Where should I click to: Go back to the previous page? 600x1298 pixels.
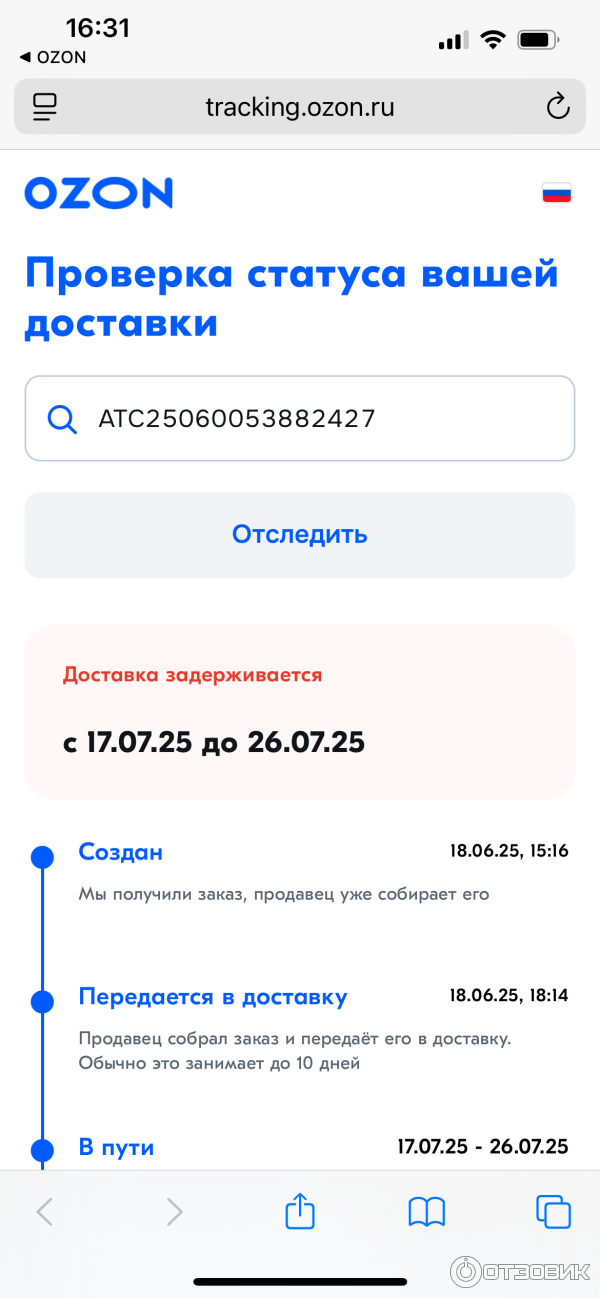pos(45,1212)
